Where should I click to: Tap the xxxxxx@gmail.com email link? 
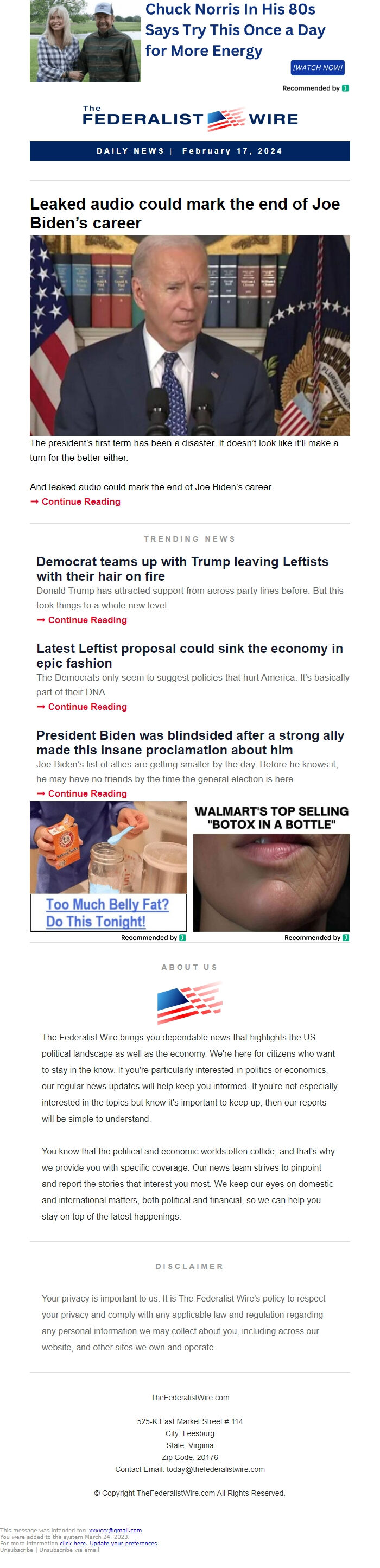click(x=115, y=1530)
